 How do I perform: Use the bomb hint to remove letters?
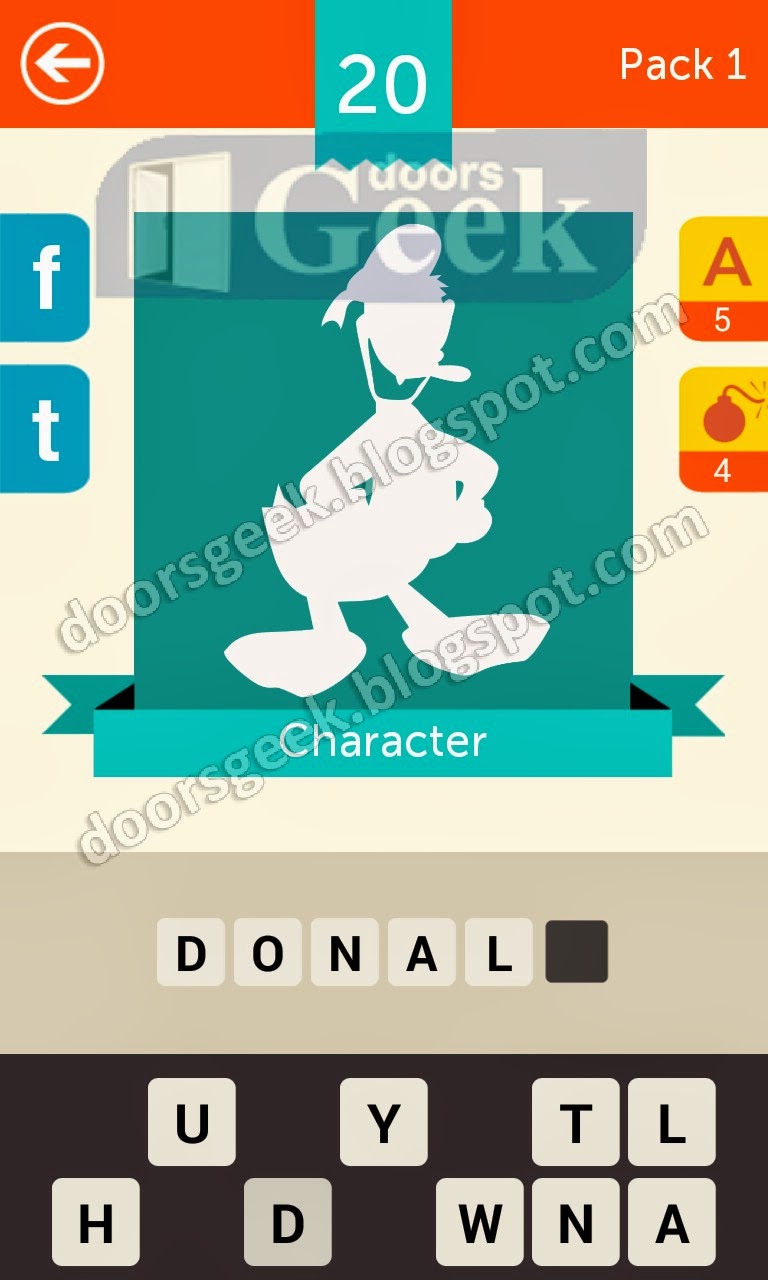click(x=723, y=428)
